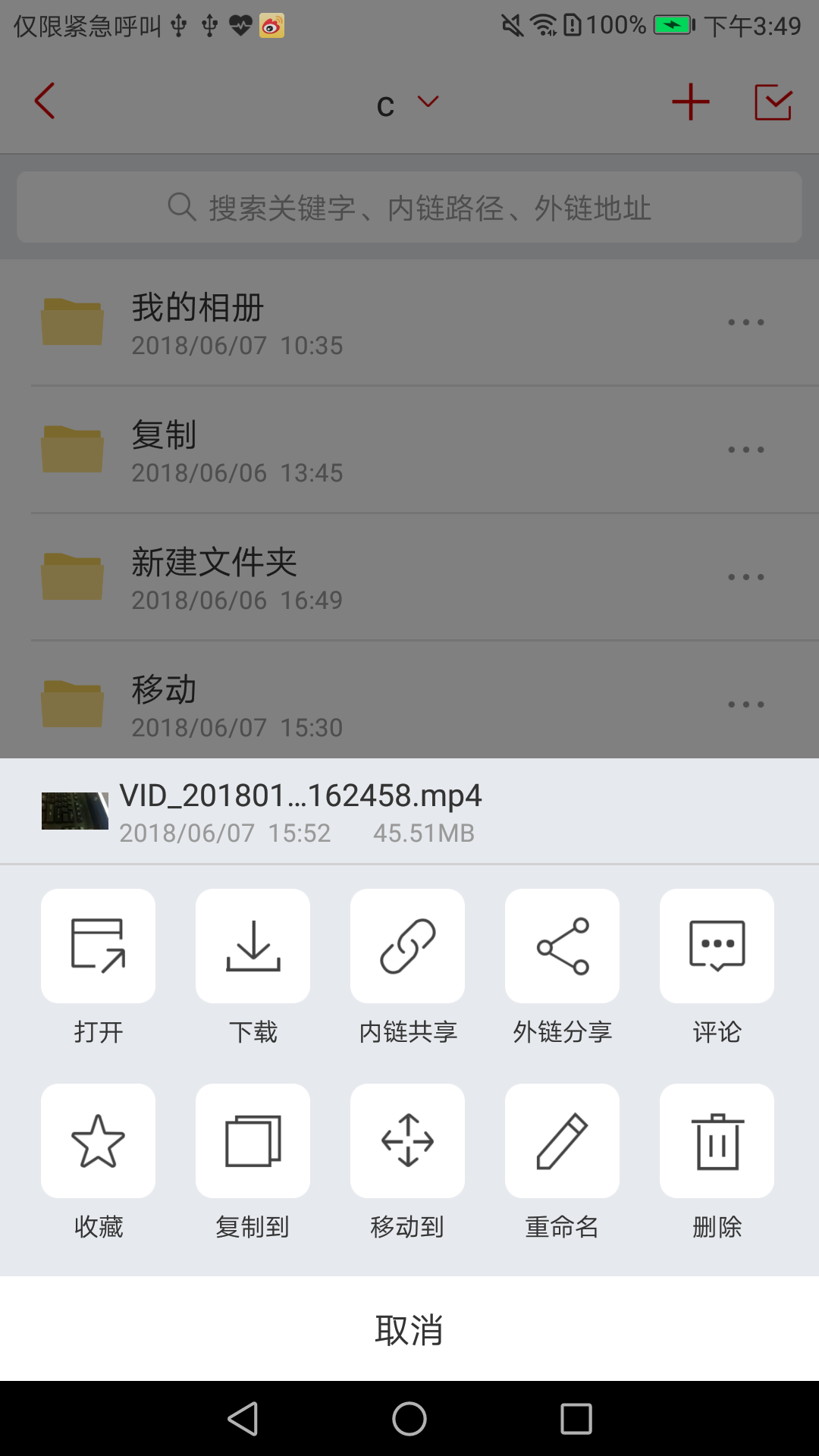Tap the 移动到 move-to icon
The width and height of the screenshot is (819, 1456).
point(407,1140)
